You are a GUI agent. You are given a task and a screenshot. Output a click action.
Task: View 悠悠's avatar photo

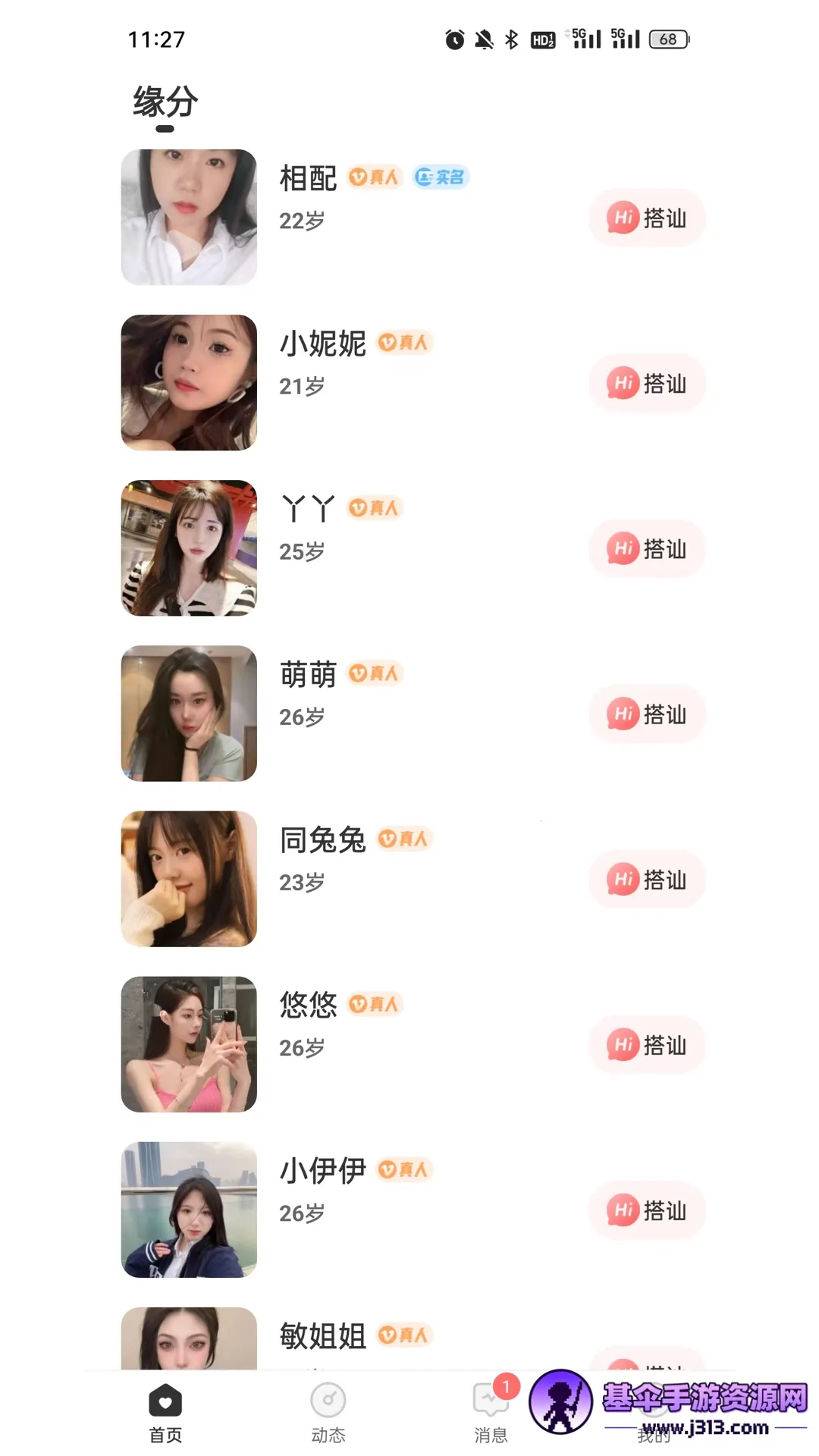pos(189,1044)
